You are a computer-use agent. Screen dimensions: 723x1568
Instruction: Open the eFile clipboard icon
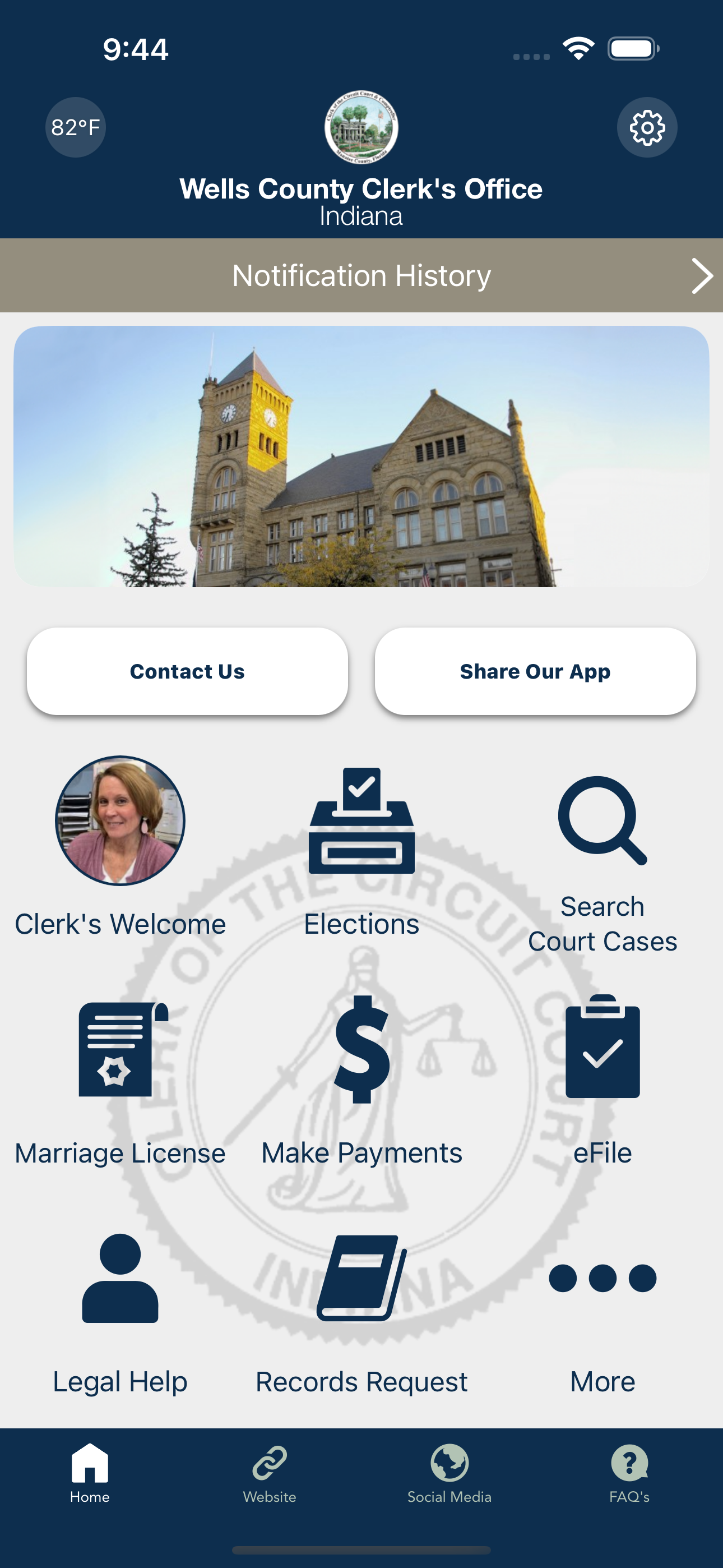coord(602,1050)
